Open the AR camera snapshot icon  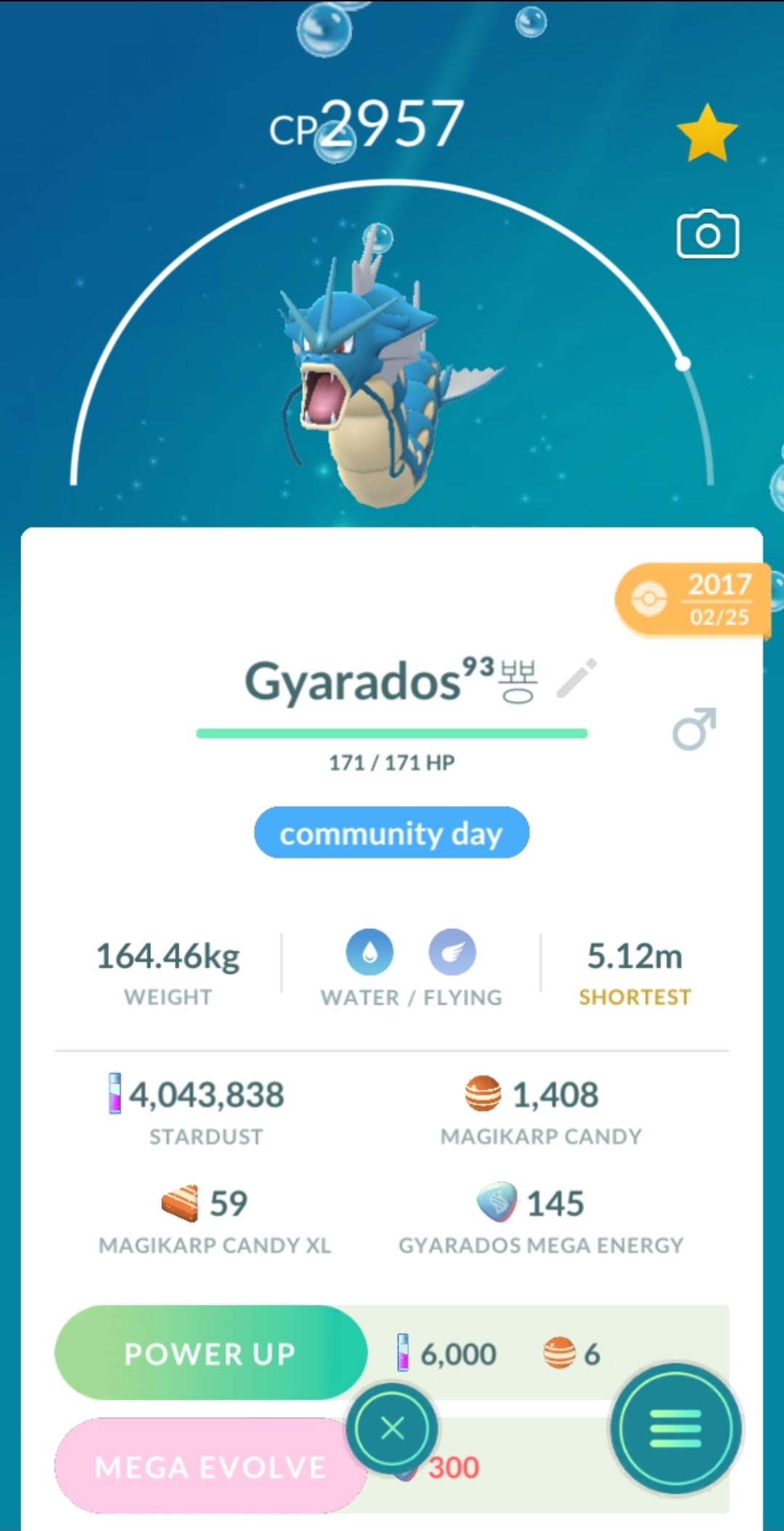708,235
